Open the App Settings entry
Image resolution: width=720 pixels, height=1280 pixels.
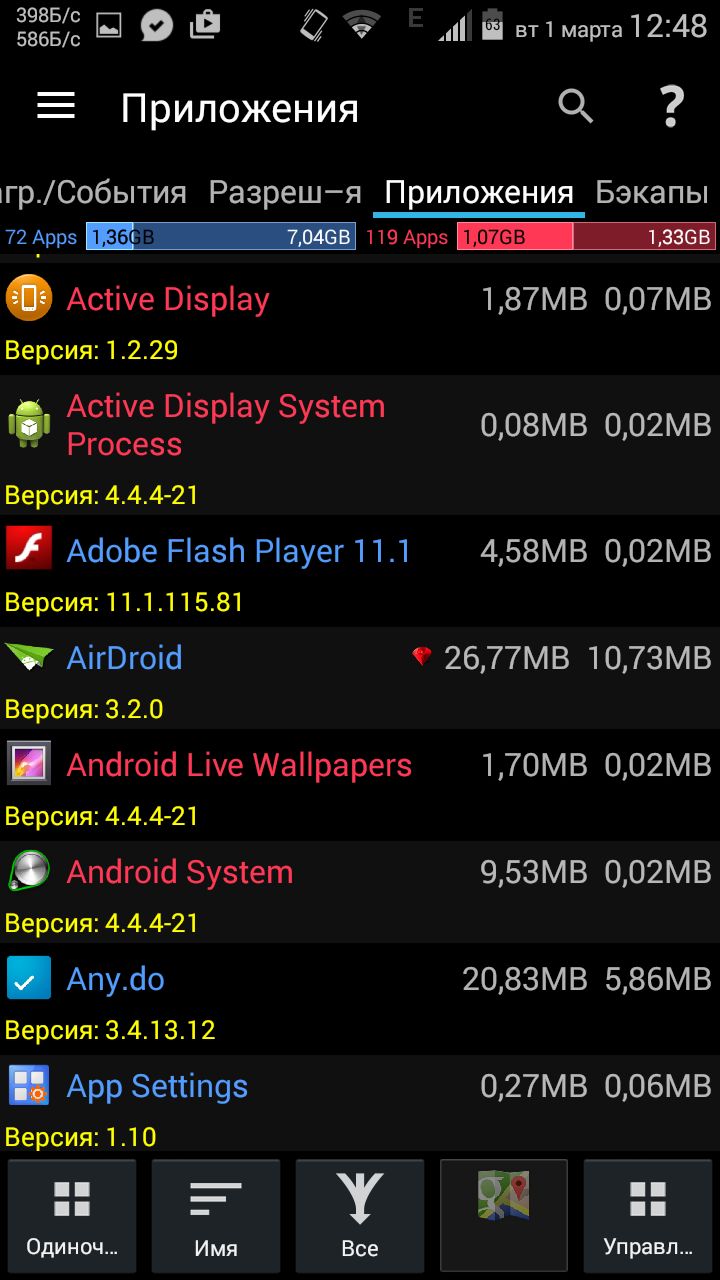pos(360,1105)
